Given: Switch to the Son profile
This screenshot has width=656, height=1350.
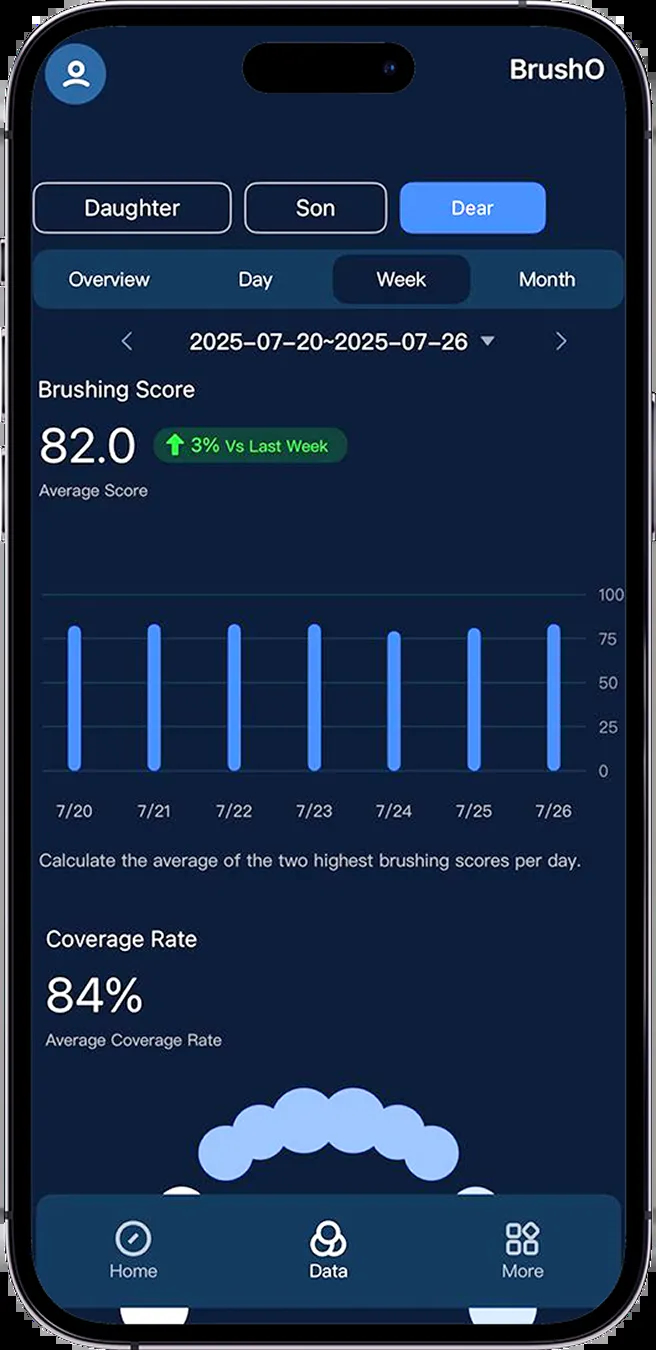Looking at the screenshot, I should [315, 208].
